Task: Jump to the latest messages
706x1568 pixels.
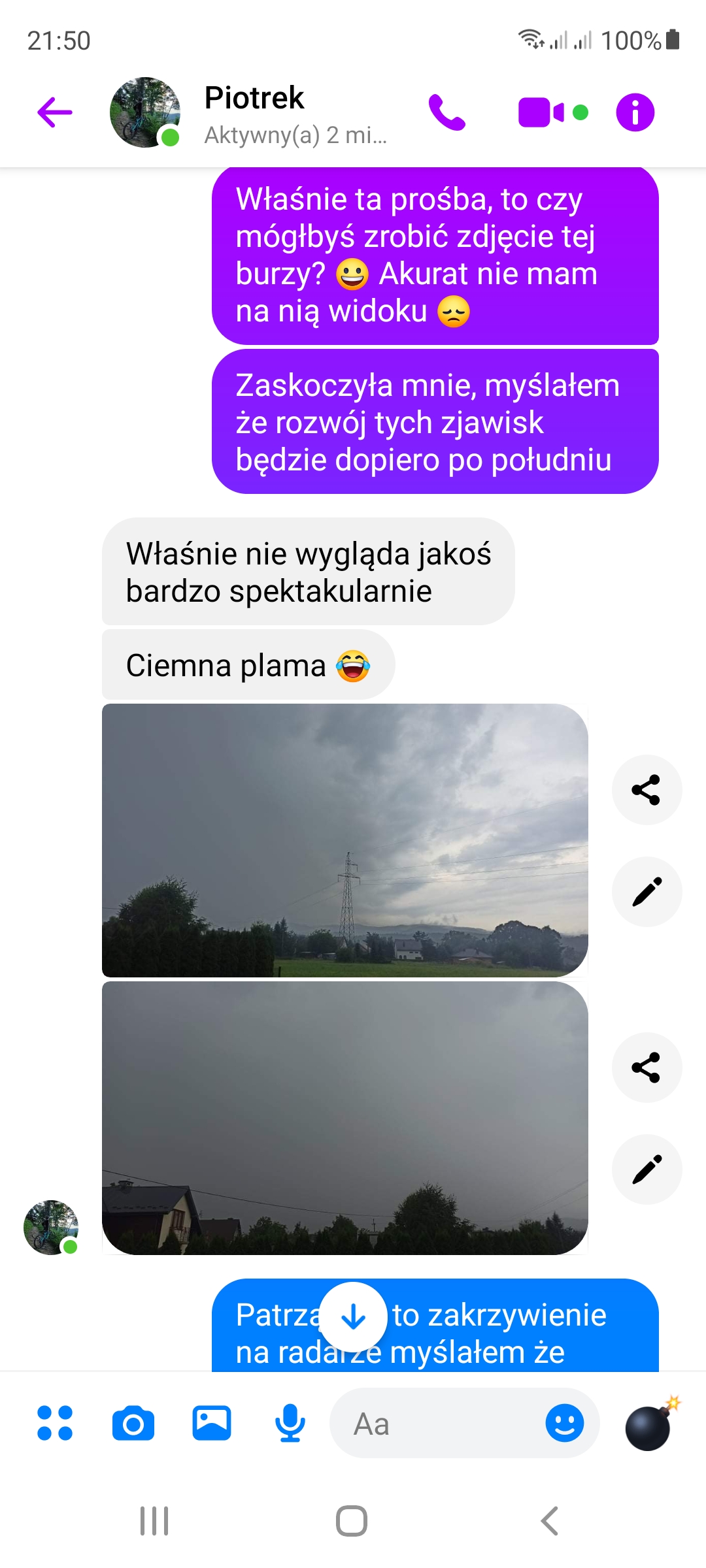Action: coord(353,1316)
